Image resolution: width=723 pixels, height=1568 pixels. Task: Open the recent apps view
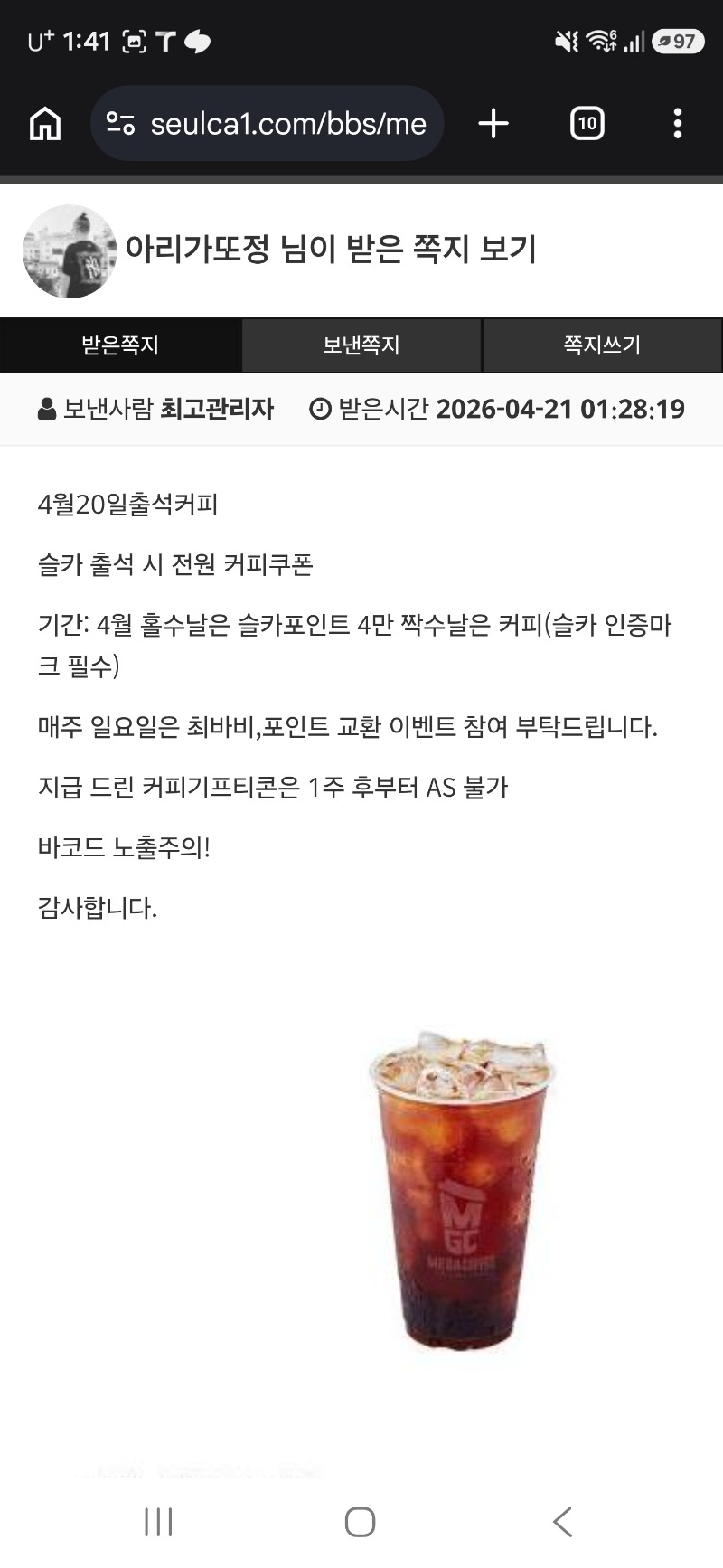click(x=158, y=1522)
